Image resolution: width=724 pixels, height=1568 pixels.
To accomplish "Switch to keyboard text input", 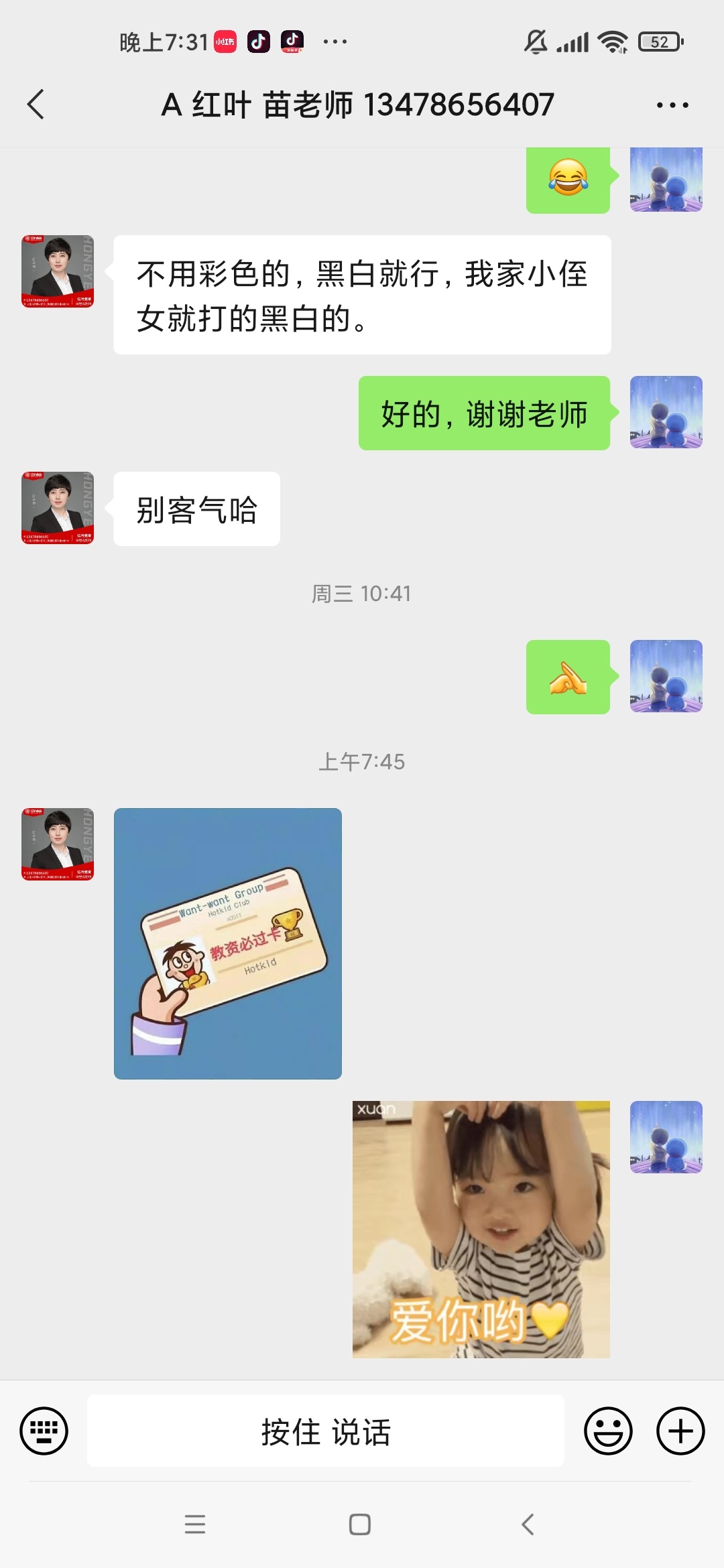I will 44,1431.
